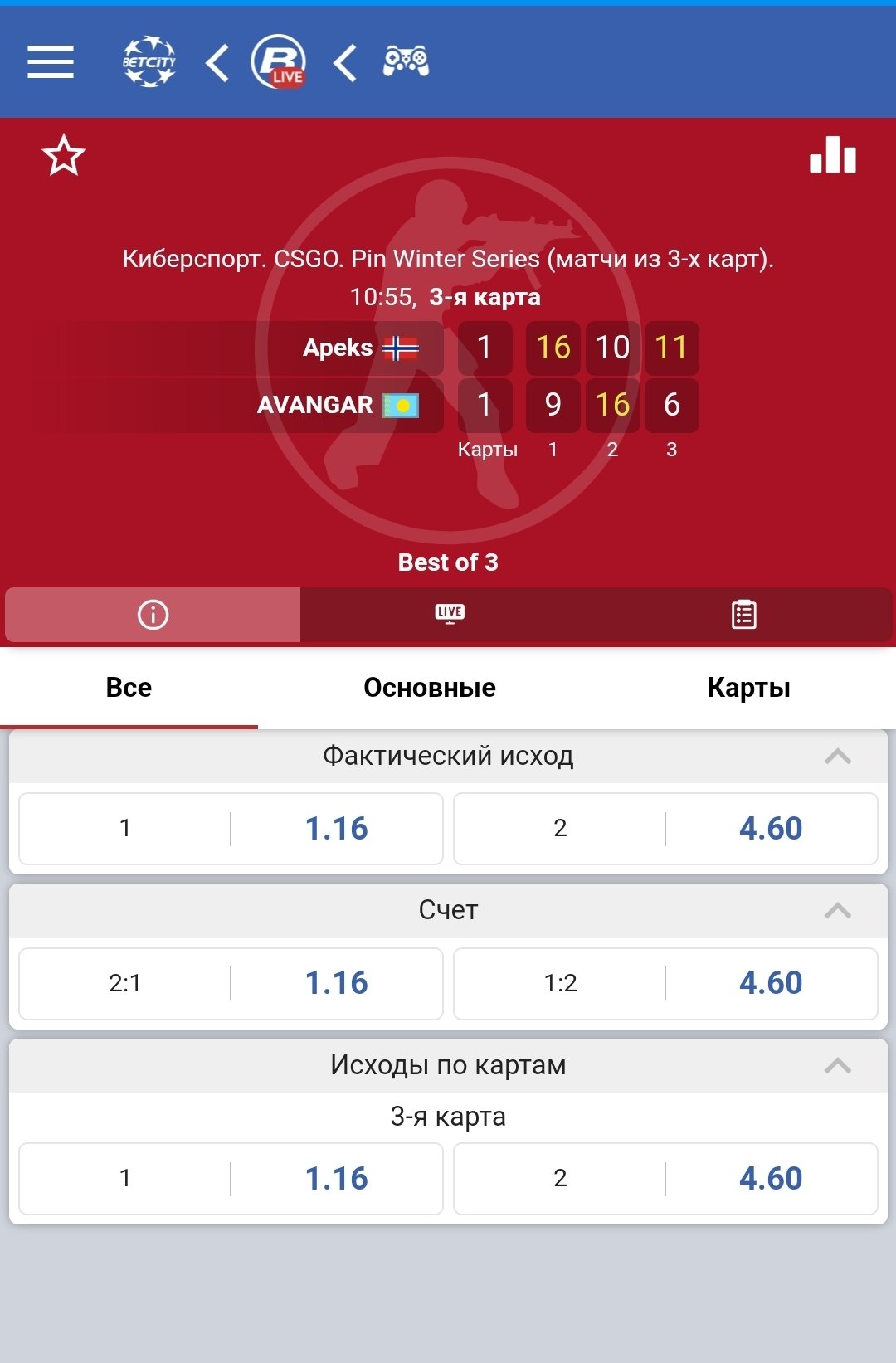This screenshot has height=1363, width=896.
Task: Bet on team 1 for 3-я карта
Action: click(231, 1179)
